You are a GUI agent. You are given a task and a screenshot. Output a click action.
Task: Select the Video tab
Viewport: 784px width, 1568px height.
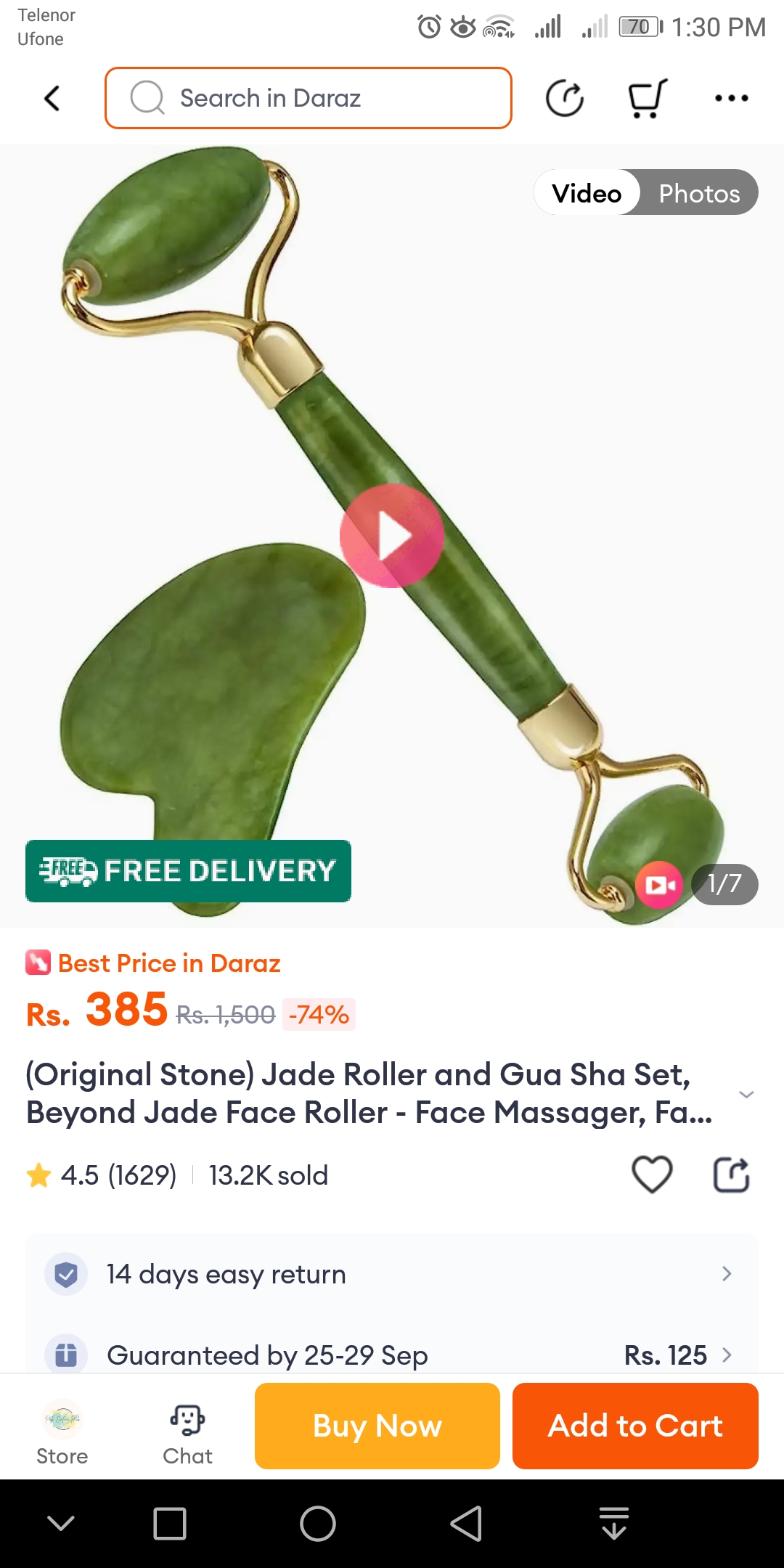click(587, 193)
